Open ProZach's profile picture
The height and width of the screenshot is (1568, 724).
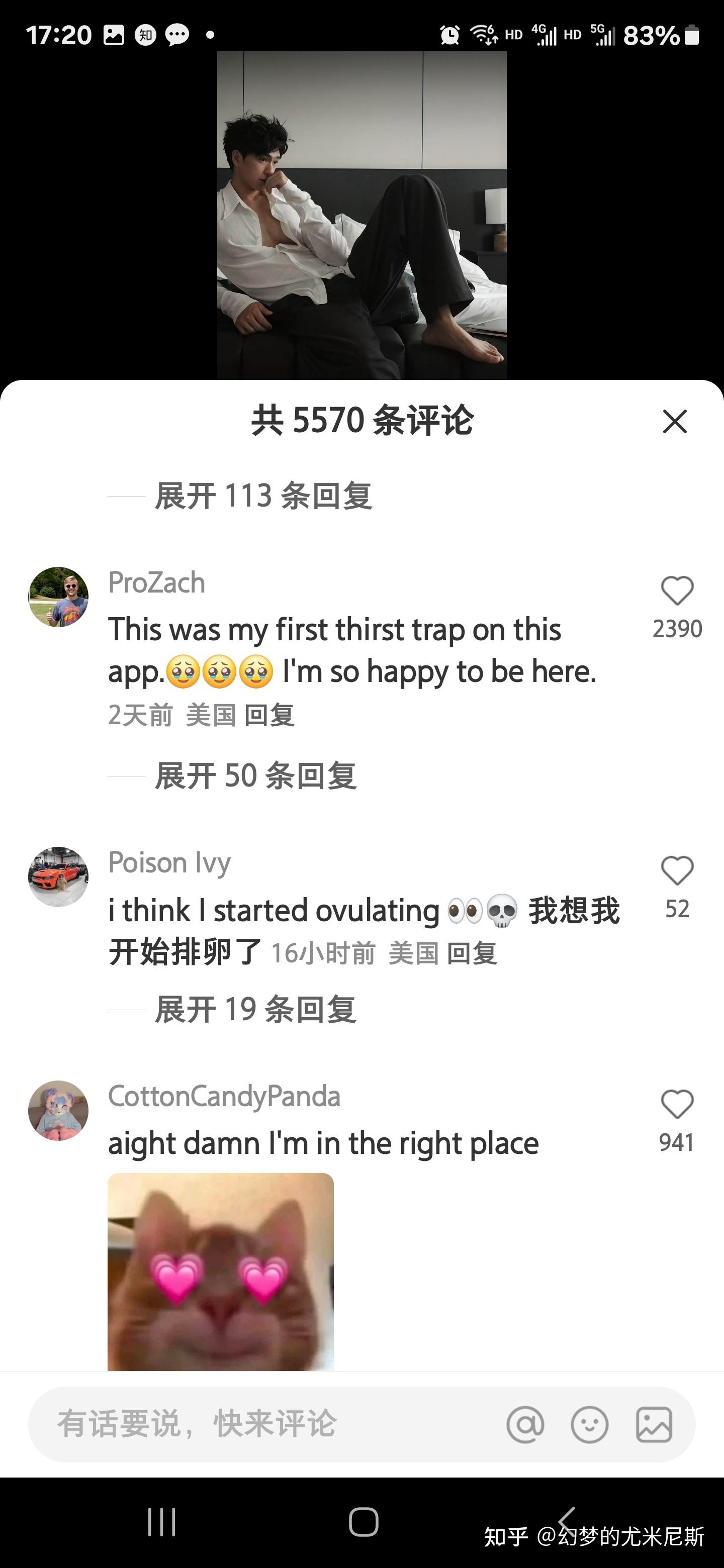tap(58, 597)
